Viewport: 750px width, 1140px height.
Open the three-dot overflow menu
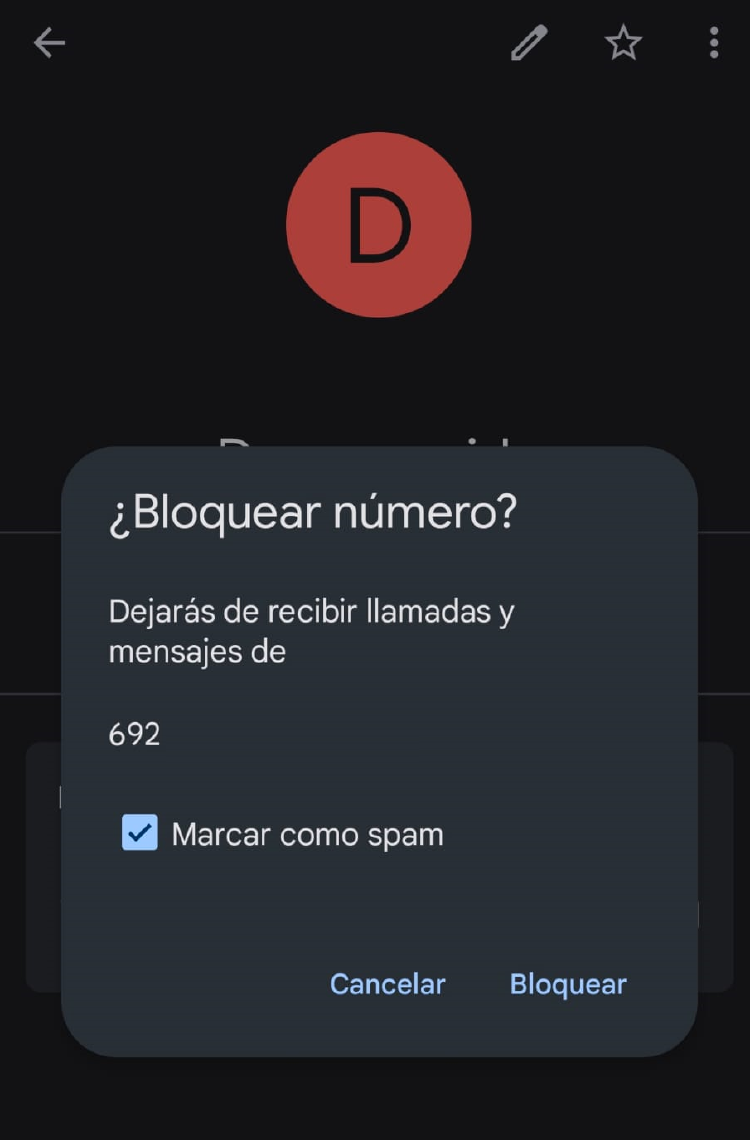[x=713, y=43]
